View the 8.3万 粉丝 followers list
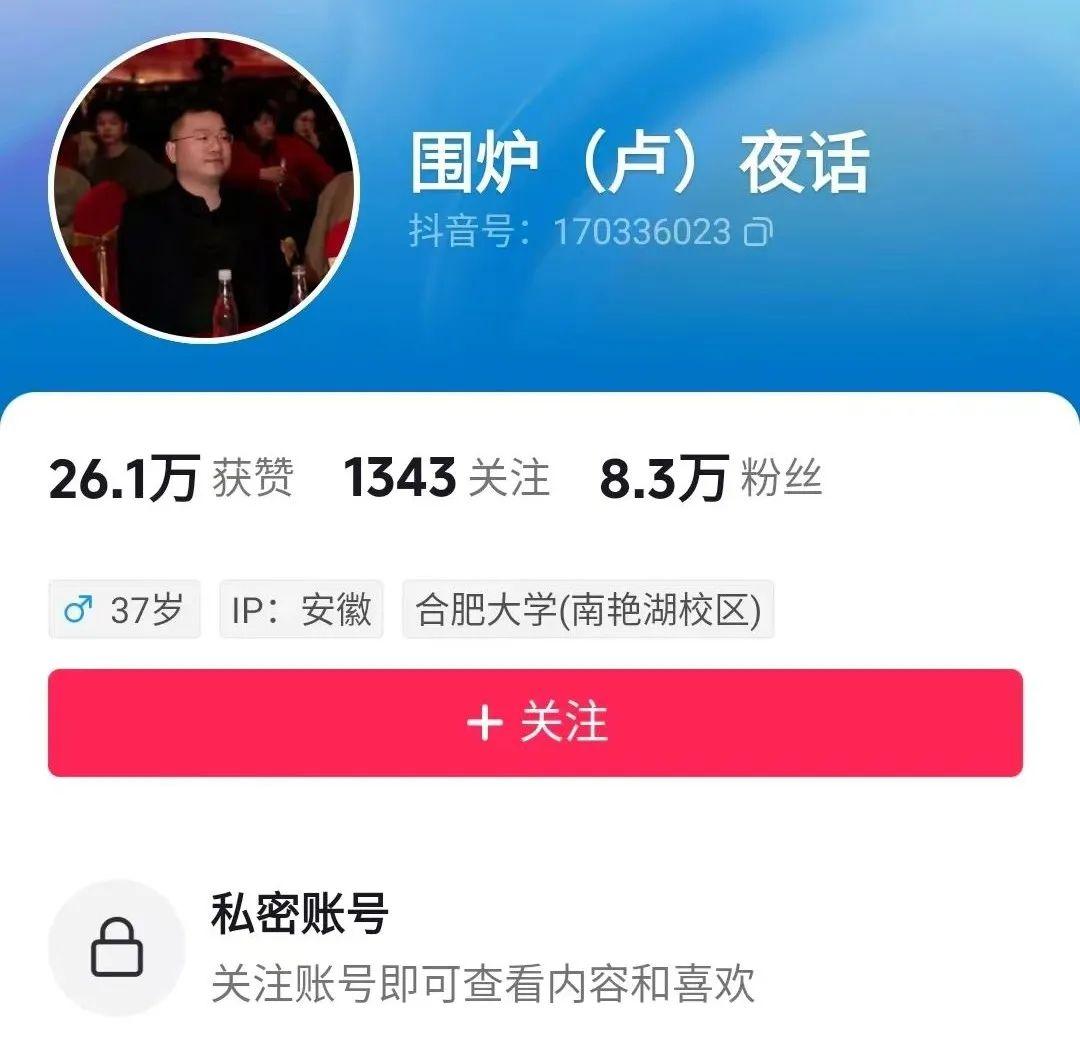 (710, 478)
